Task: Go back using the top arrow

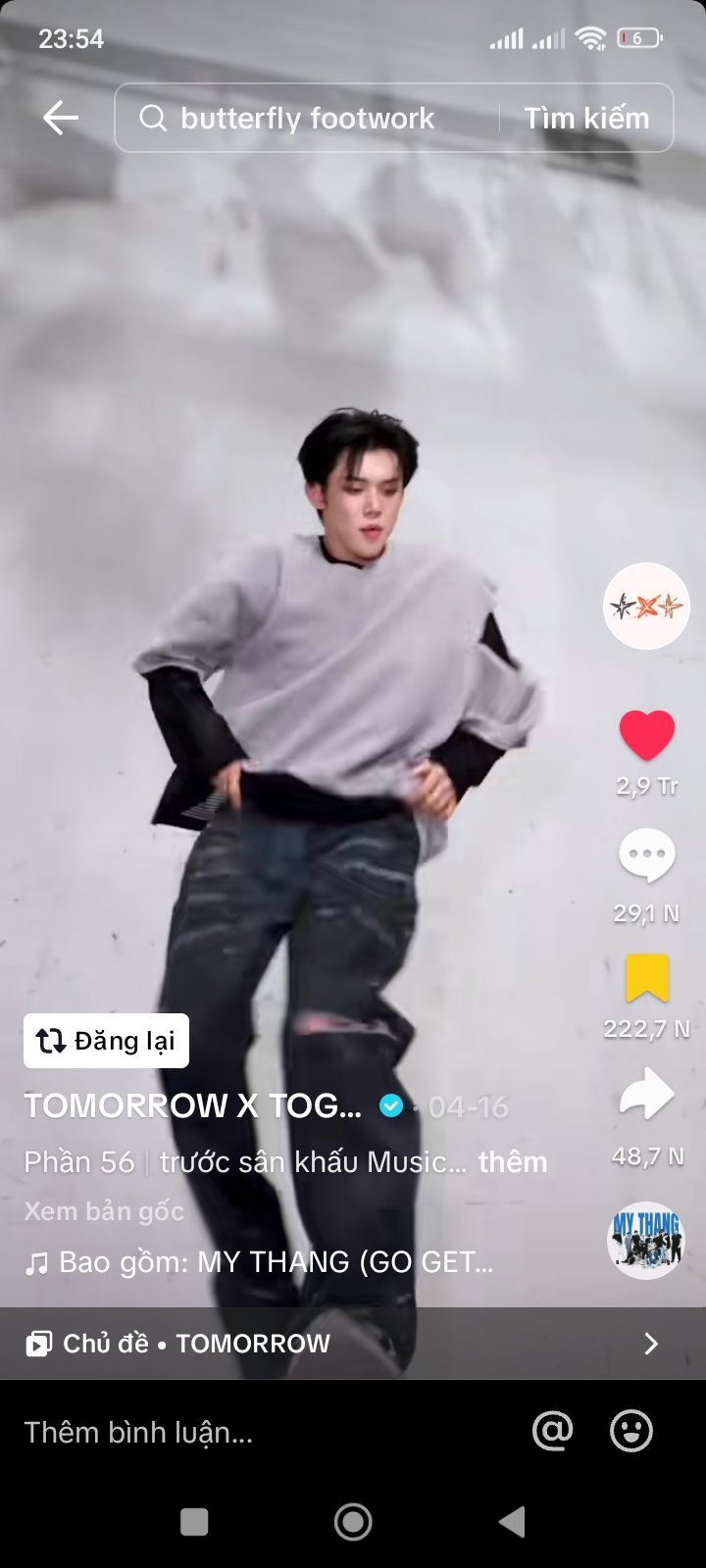Action: (60, 118)
